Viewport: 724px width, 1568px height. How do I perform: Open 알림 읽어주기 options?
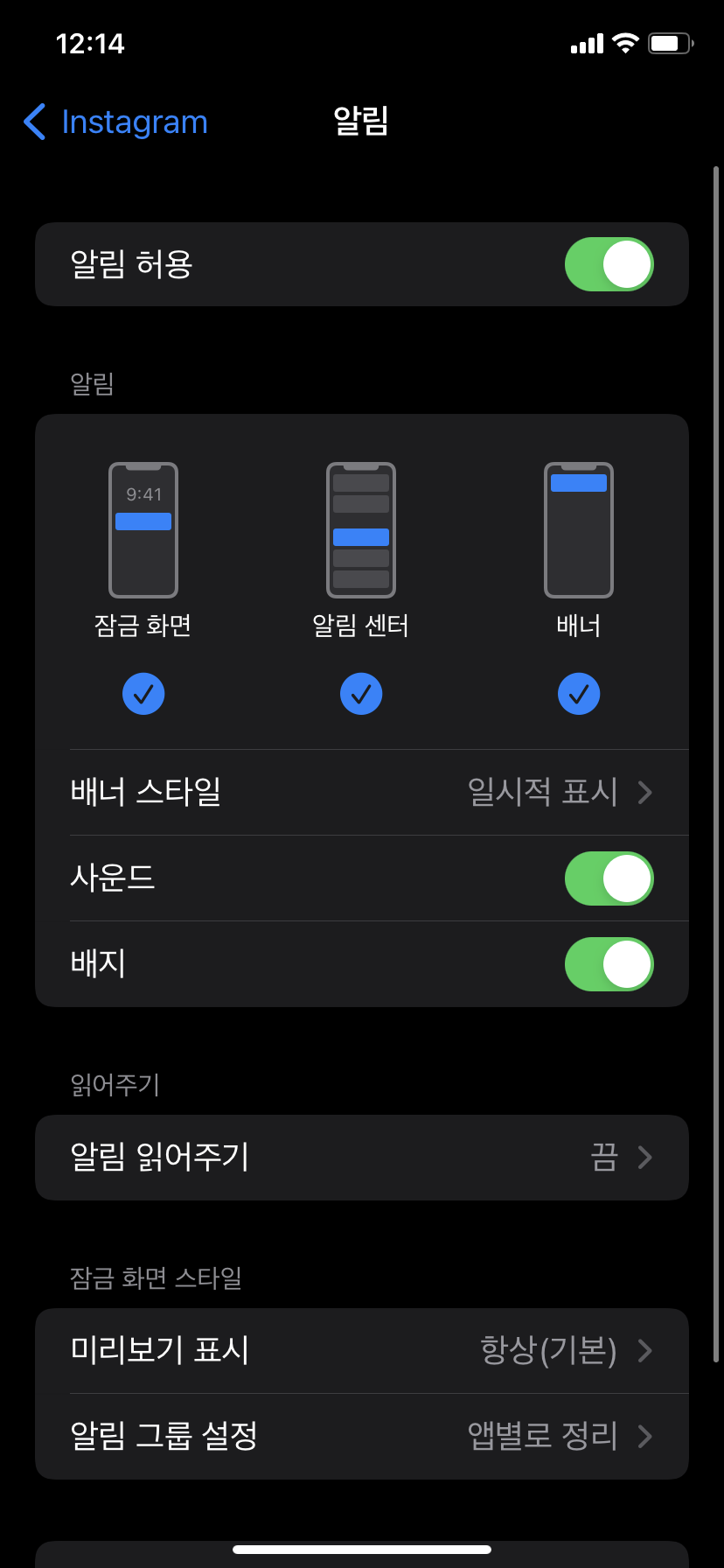point(362,1158)
